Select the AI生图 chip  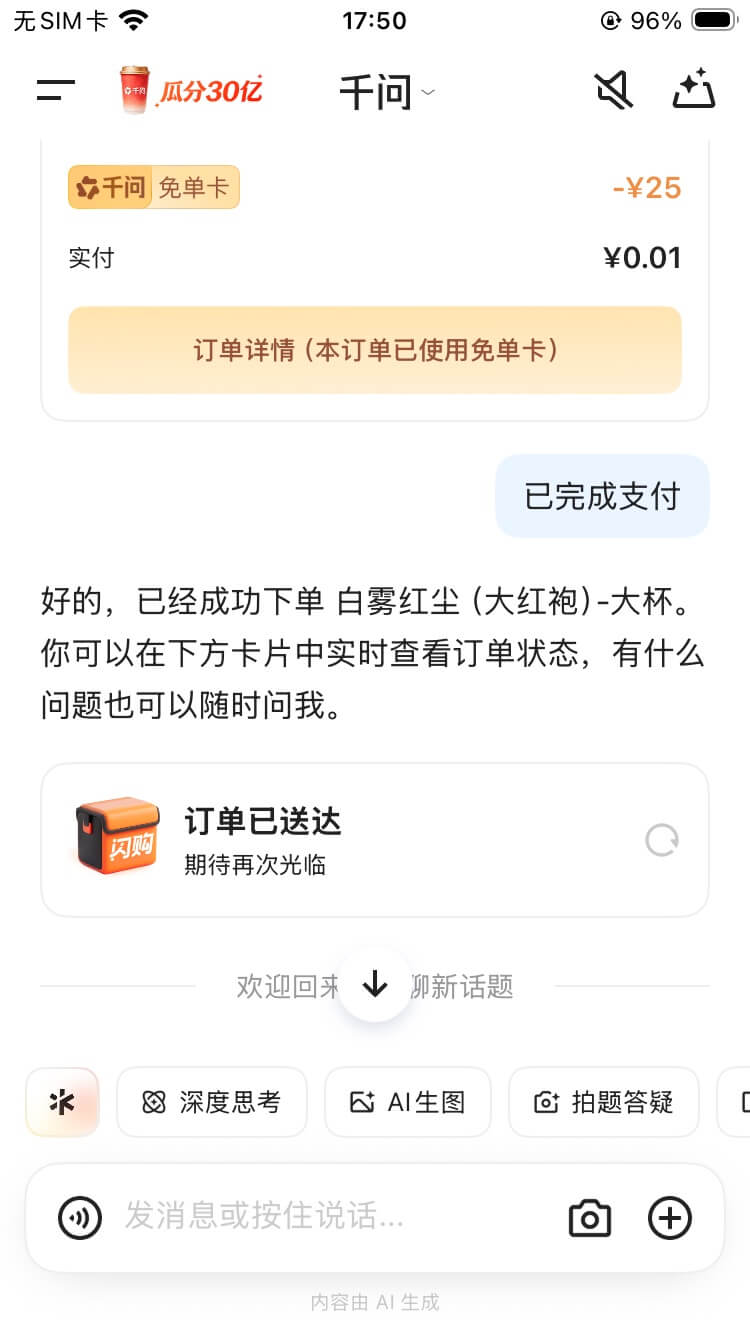point(408,1102)
